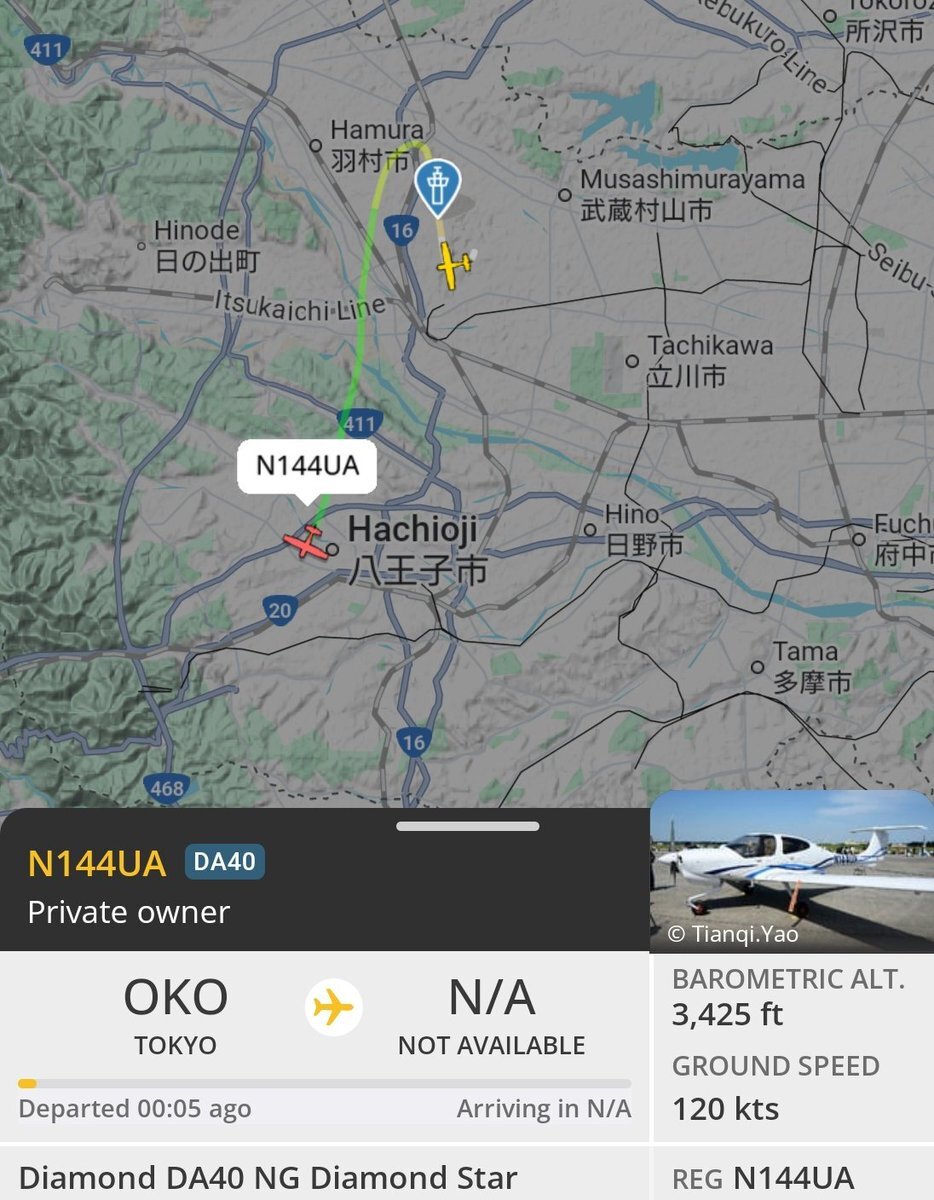Viewport: 934px width, 1200px height.
Task: Tap the sheet handle to expand flight details
Action: [467, 826]
